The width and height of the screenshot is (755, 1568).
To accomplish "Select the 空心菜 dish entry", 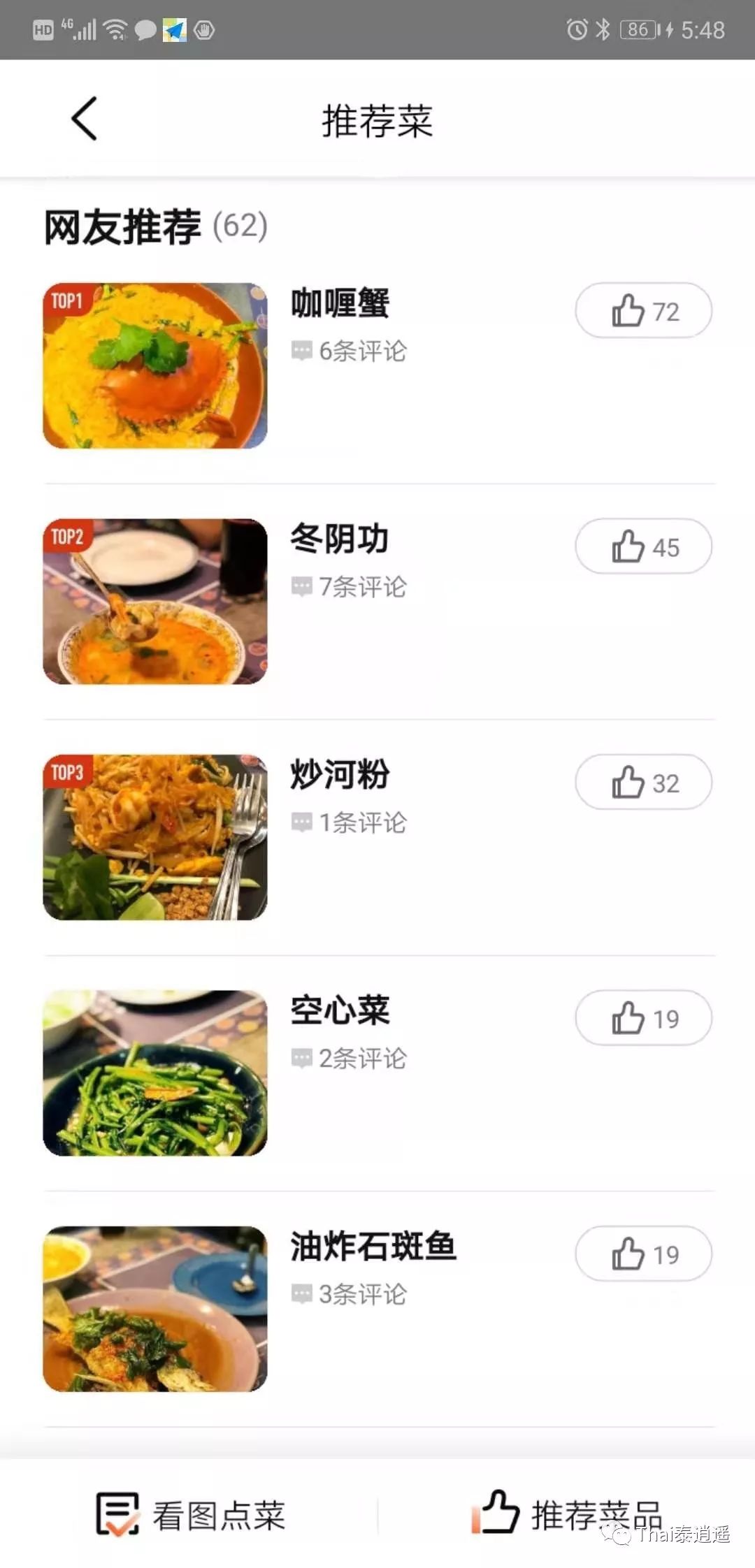I will pyautogui.click(x=340, y=1009).
